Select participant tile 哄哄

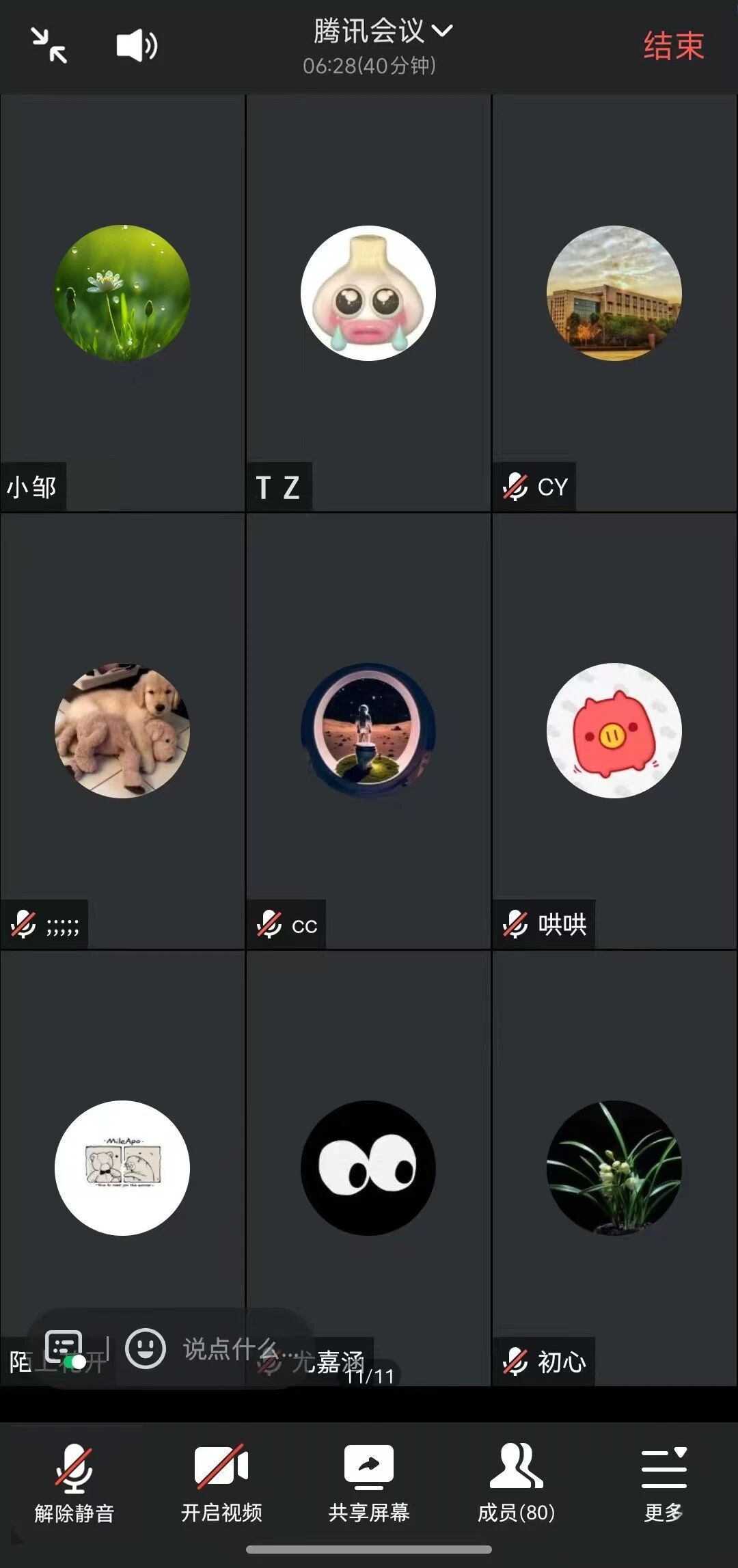[614, 731]
